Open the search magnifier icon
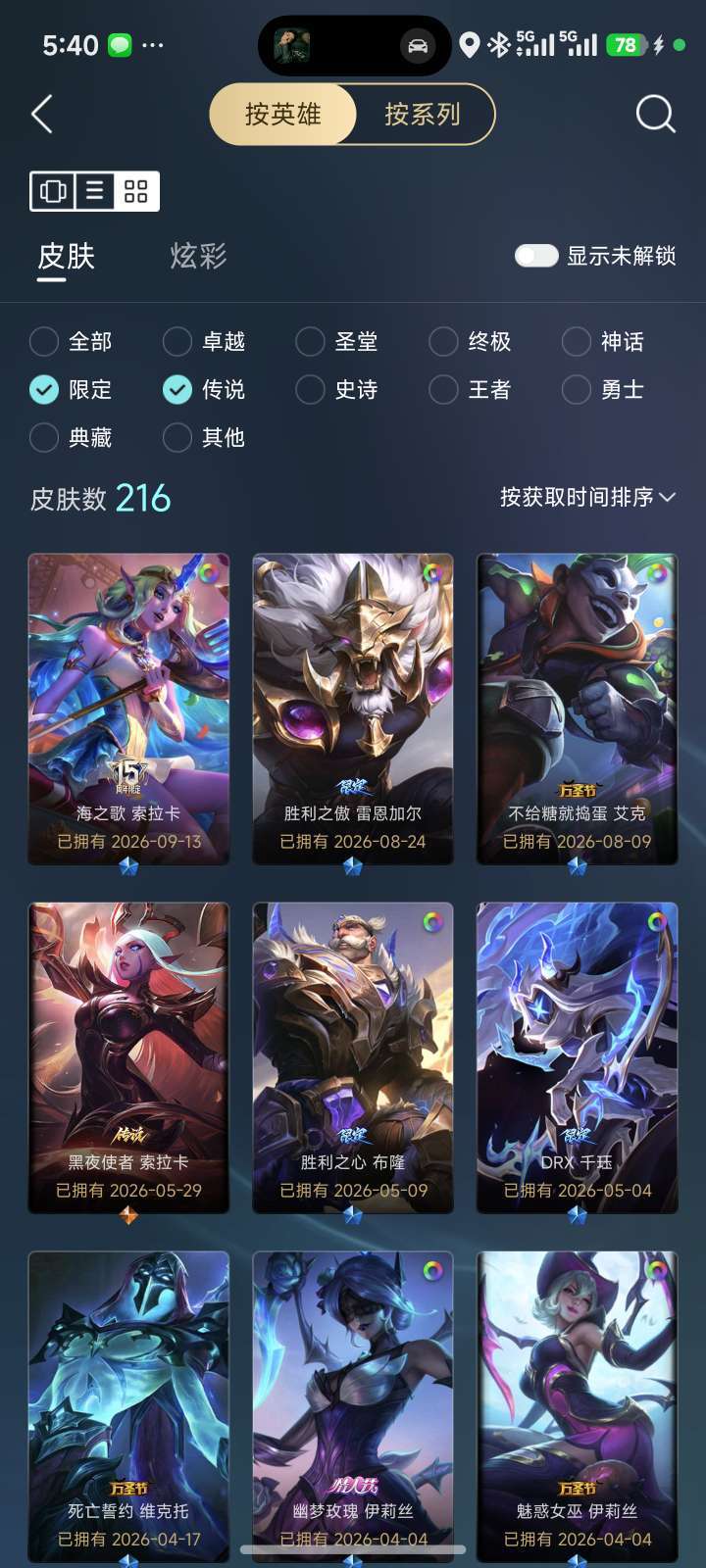The image size is (706, 1568). pos(655,115)
